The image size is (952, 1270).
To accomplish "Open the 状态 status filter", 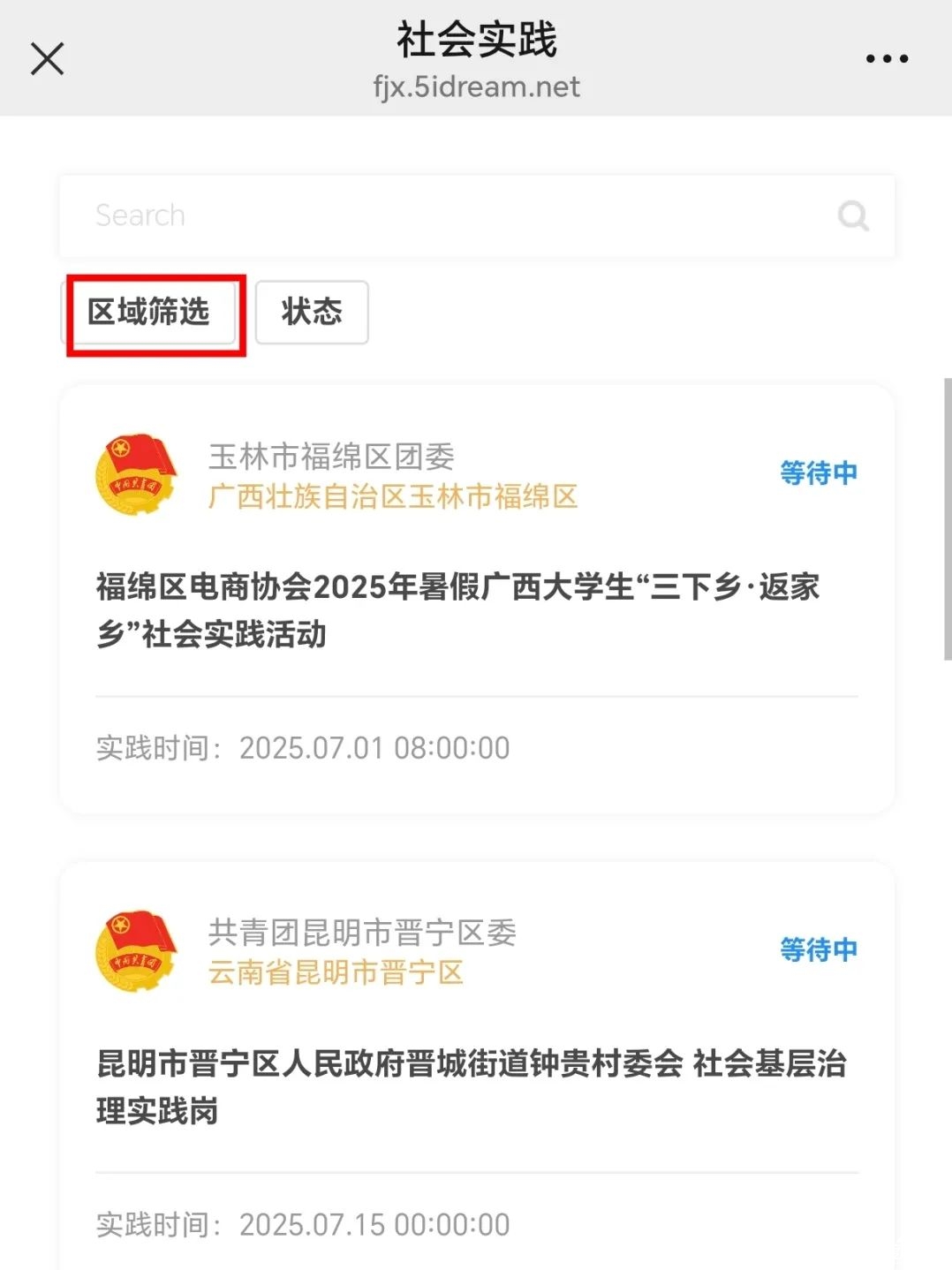I will pos(312,312).
